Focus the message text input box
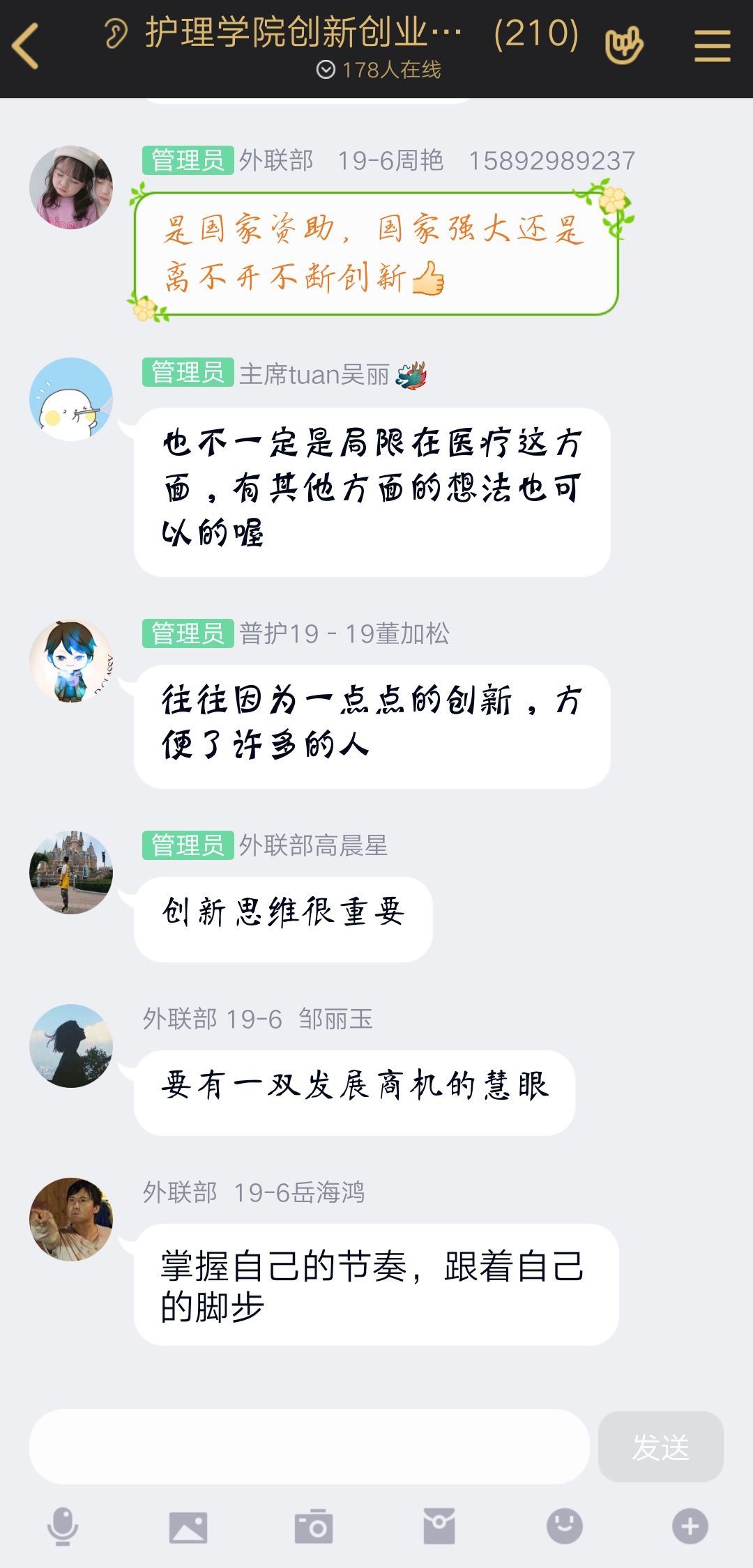Viewport: 753px width, 1568px height. (x=309, y=1446)
